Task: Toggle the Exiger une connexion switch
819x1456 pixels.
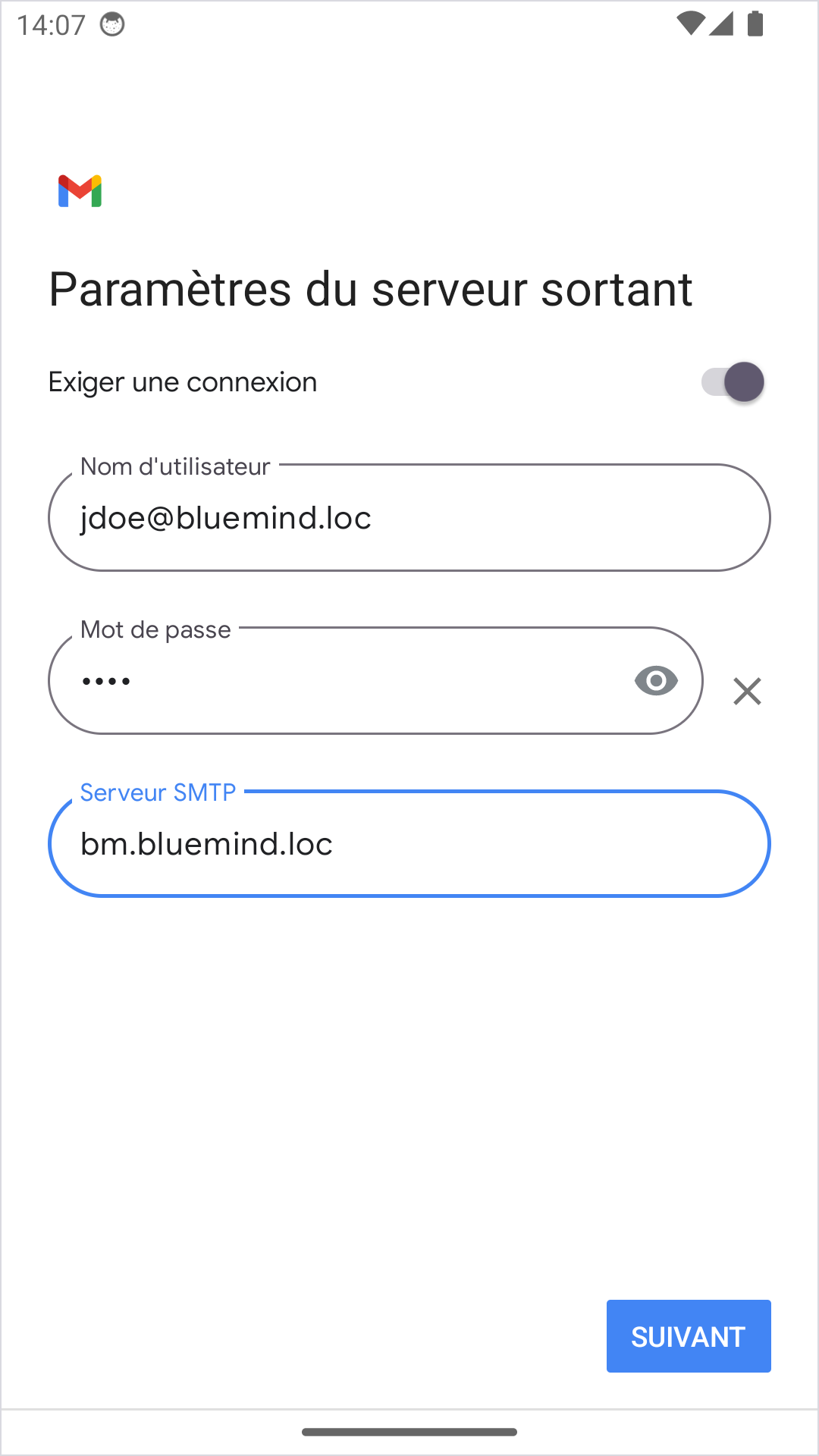Action: [732, 381]
